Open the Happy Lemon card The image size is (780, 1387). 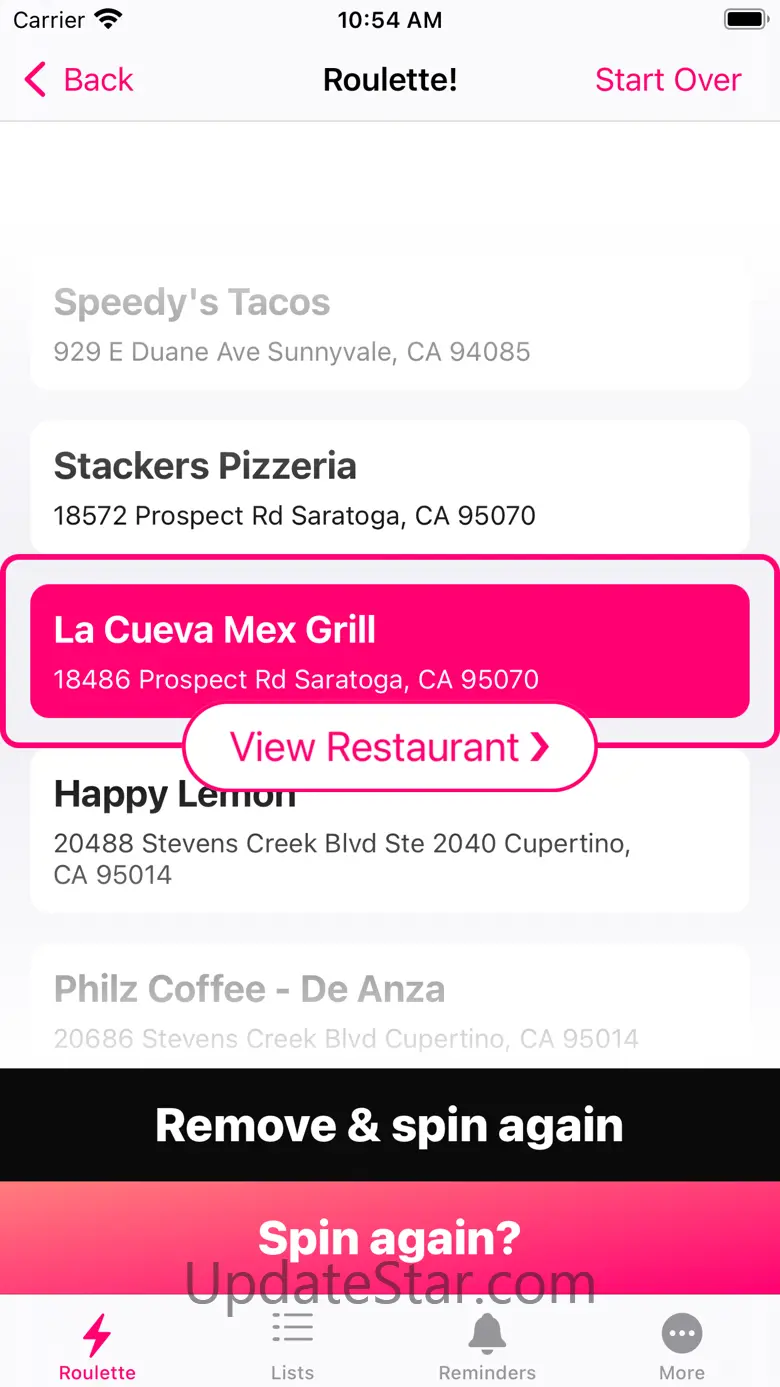coord(390,850)
